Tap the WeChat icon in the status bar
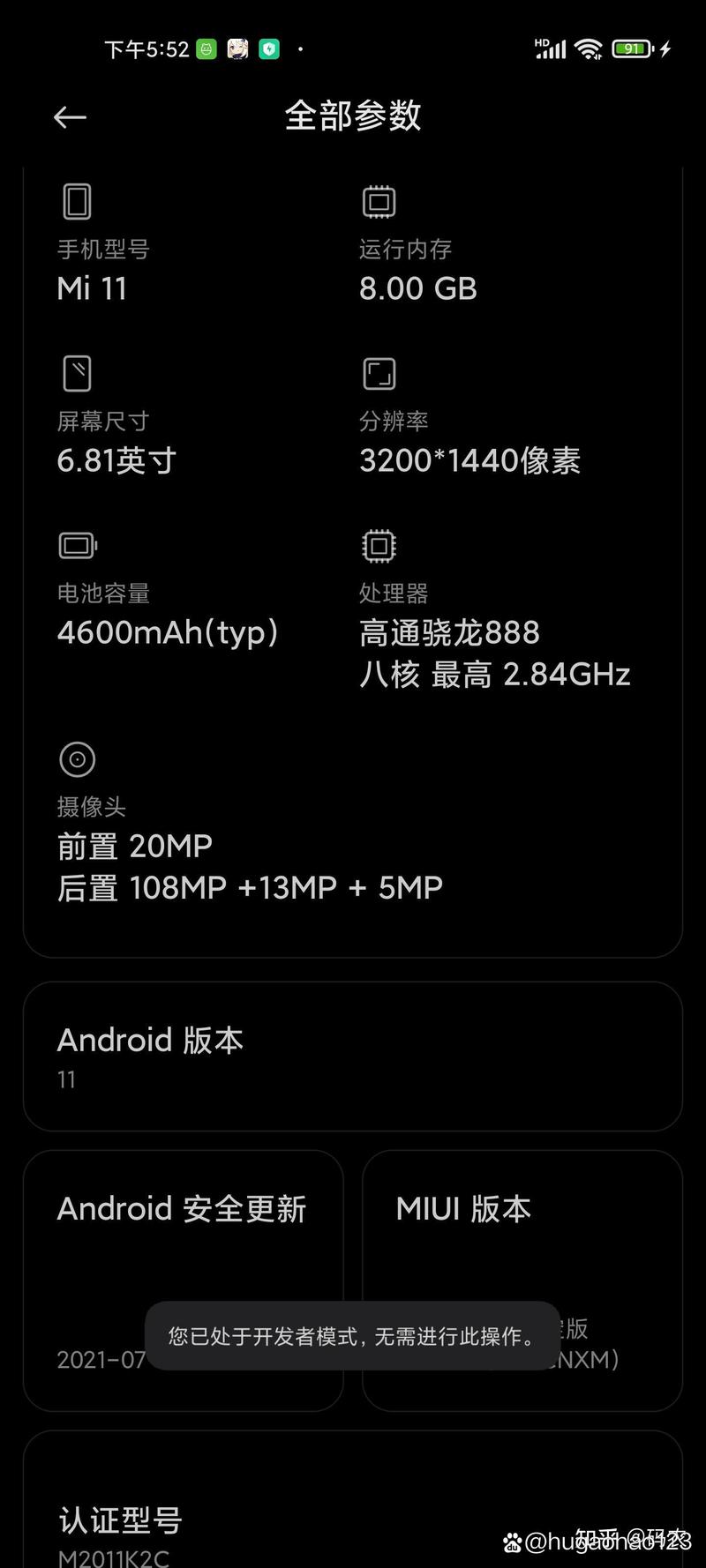Viewport: 706px width, 1568px height. point(205,49)
